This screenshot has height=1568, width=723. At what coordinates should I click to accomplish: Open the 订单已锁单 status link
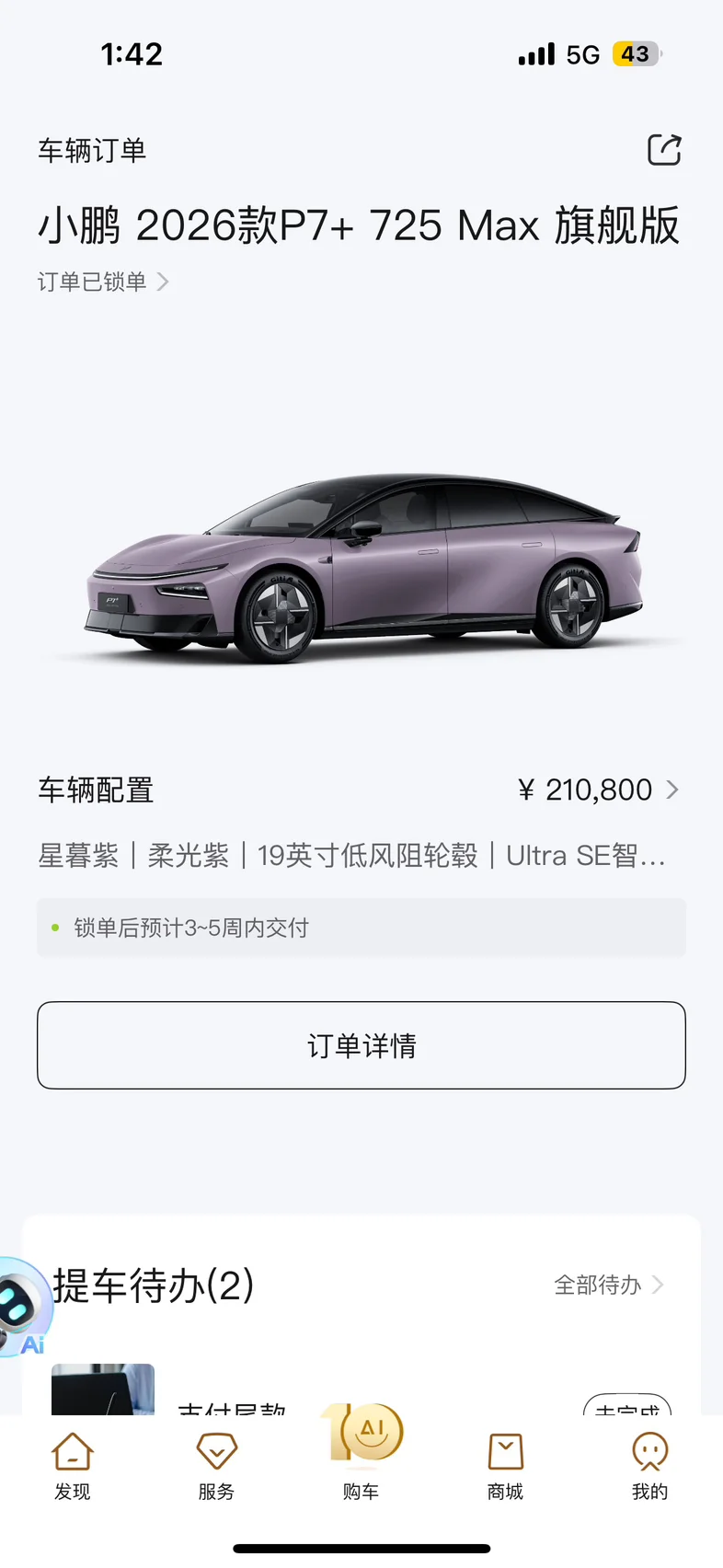click(103, 282)
